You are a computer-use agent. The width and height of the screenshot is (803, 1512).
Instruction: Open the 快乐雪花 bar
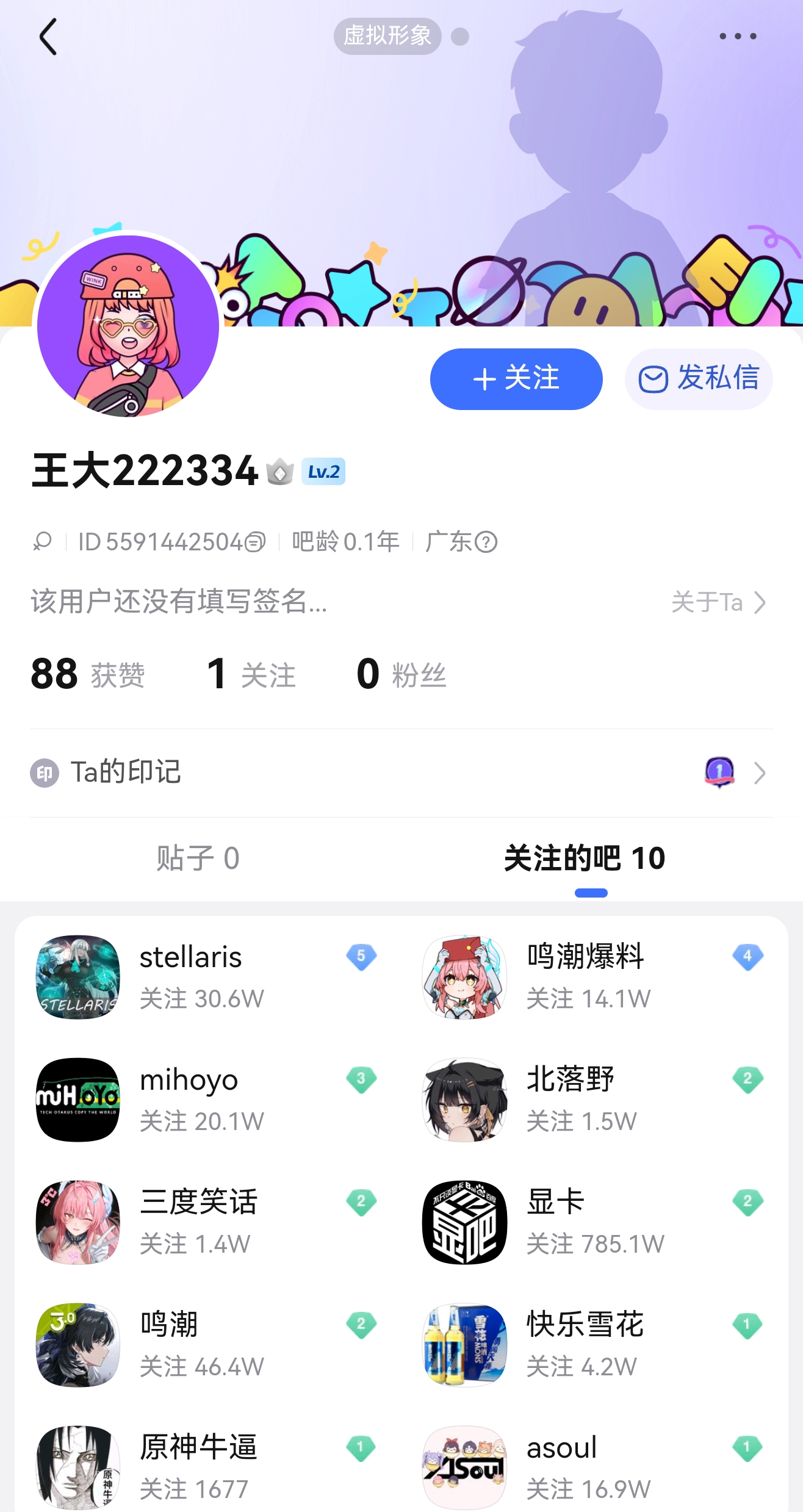point(585,1344)
